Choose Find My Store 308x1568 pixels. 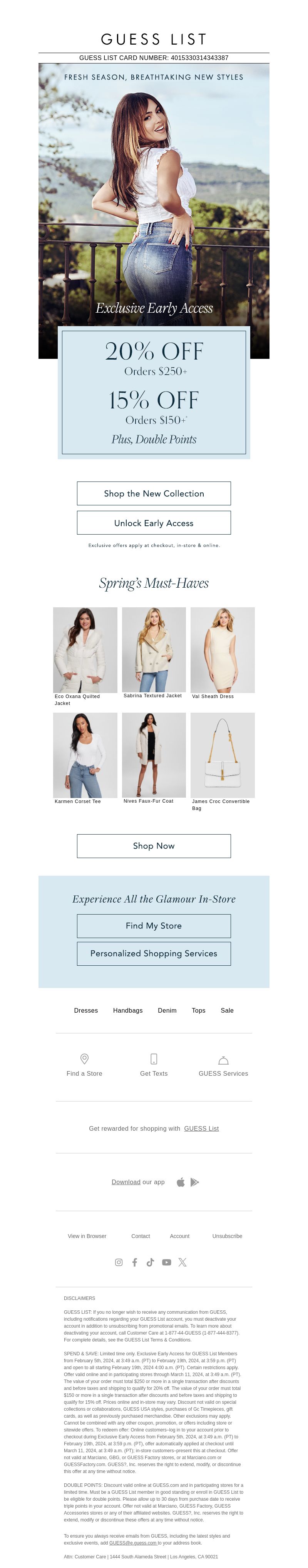tap(154, 925)
